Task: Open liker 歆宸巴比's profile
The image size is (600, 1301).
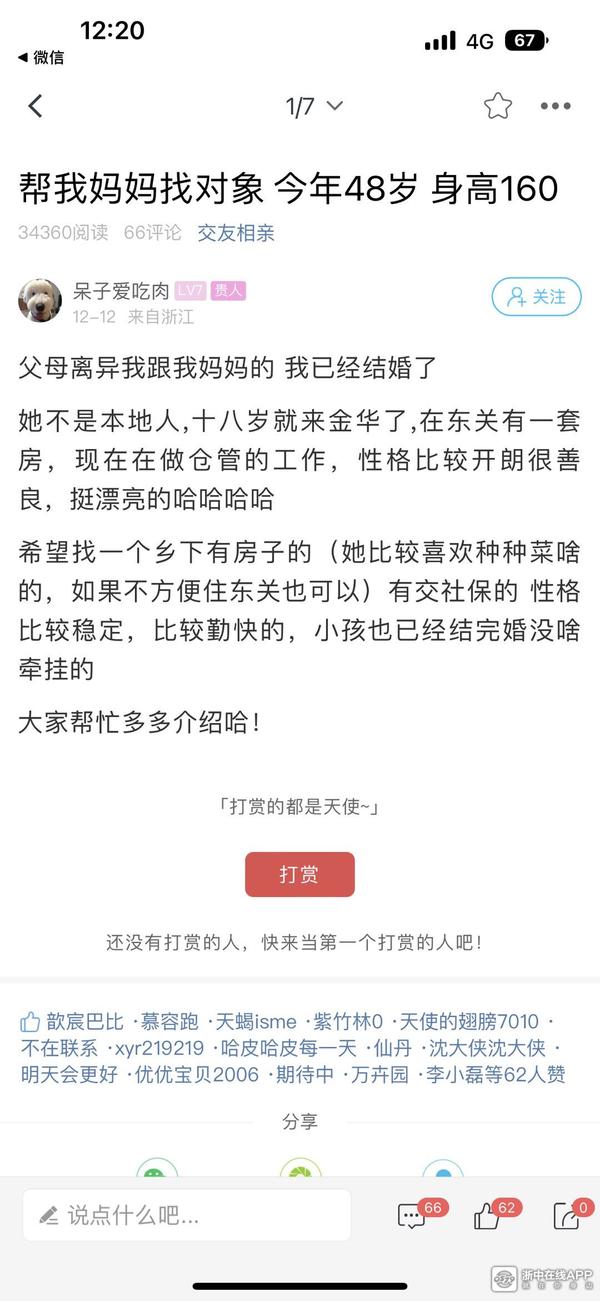Action: click(85, 1021)
